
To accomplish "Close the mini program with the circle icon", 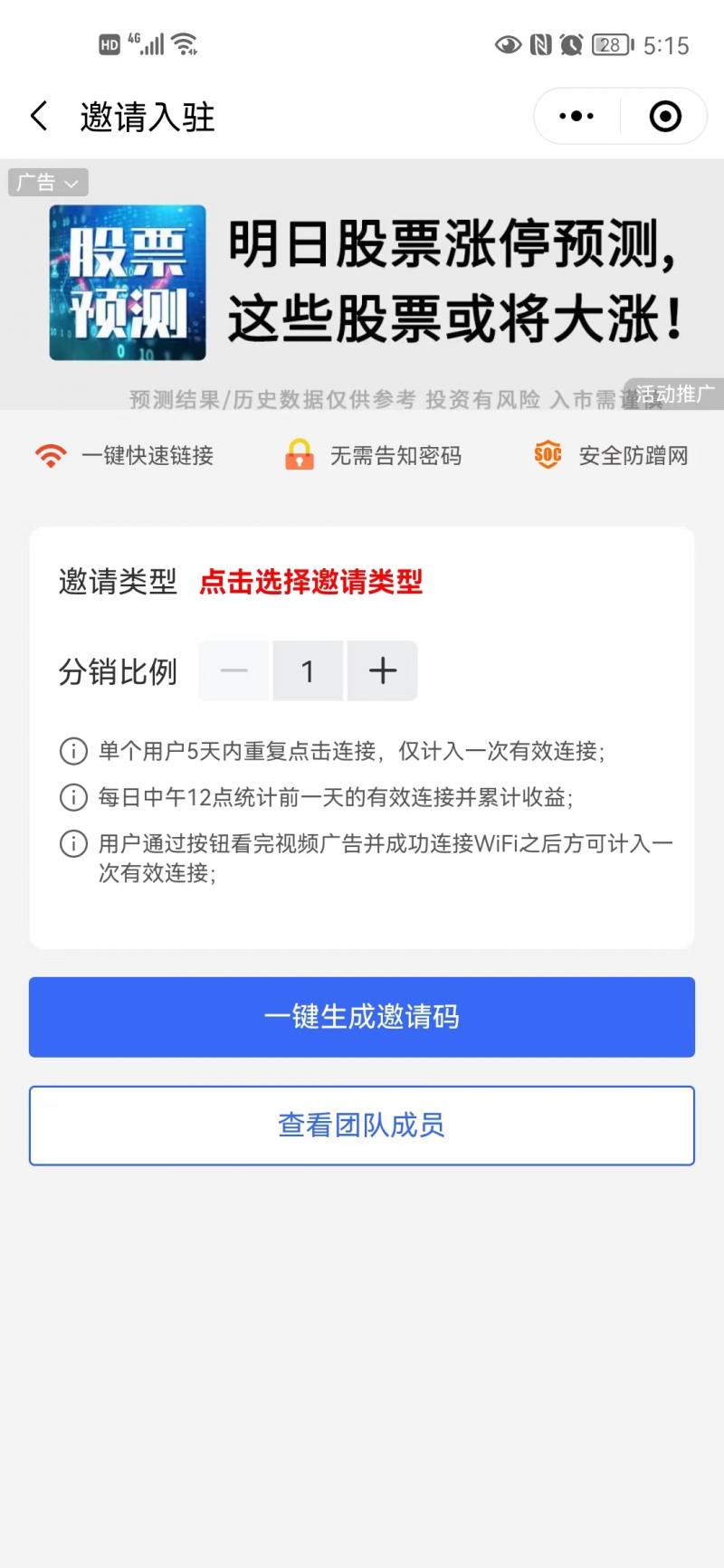I will (x=665, y=116).
